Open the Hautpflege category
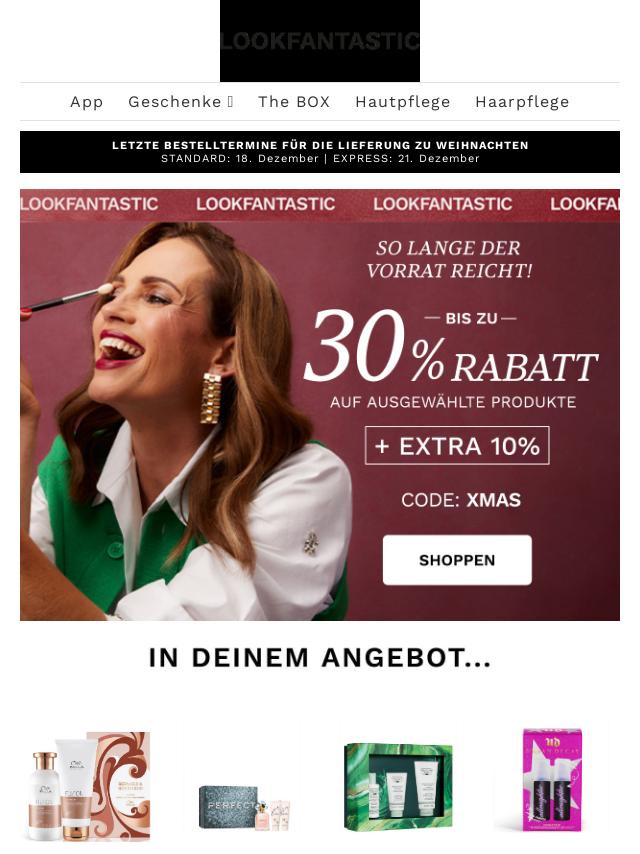640x854 pixels. pyautogui.click(x=402, y=102)
